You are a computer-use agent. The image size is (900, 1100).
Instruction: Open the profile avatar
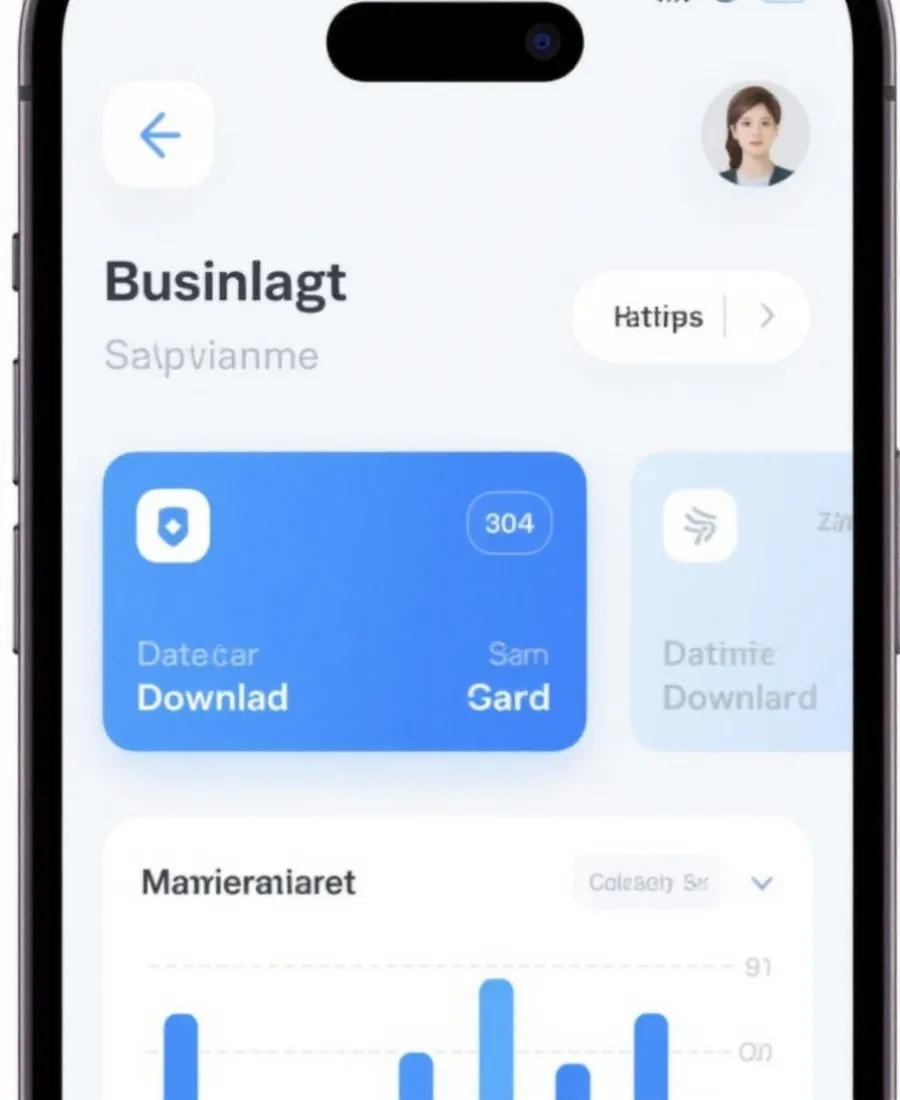pos(755,135)
